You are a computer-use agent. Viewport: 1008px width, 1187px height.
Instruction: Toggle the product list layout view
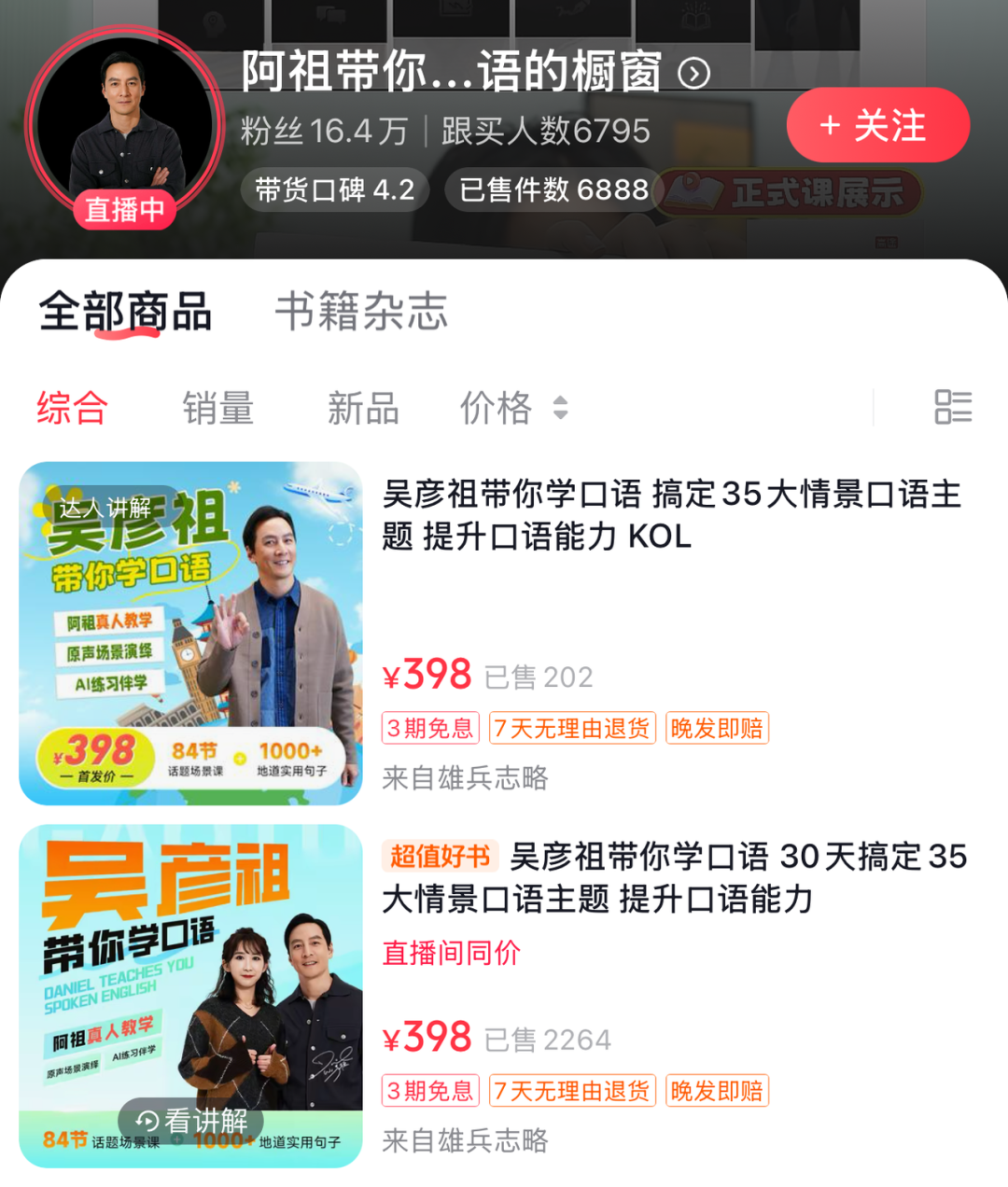tap(953, 407)
